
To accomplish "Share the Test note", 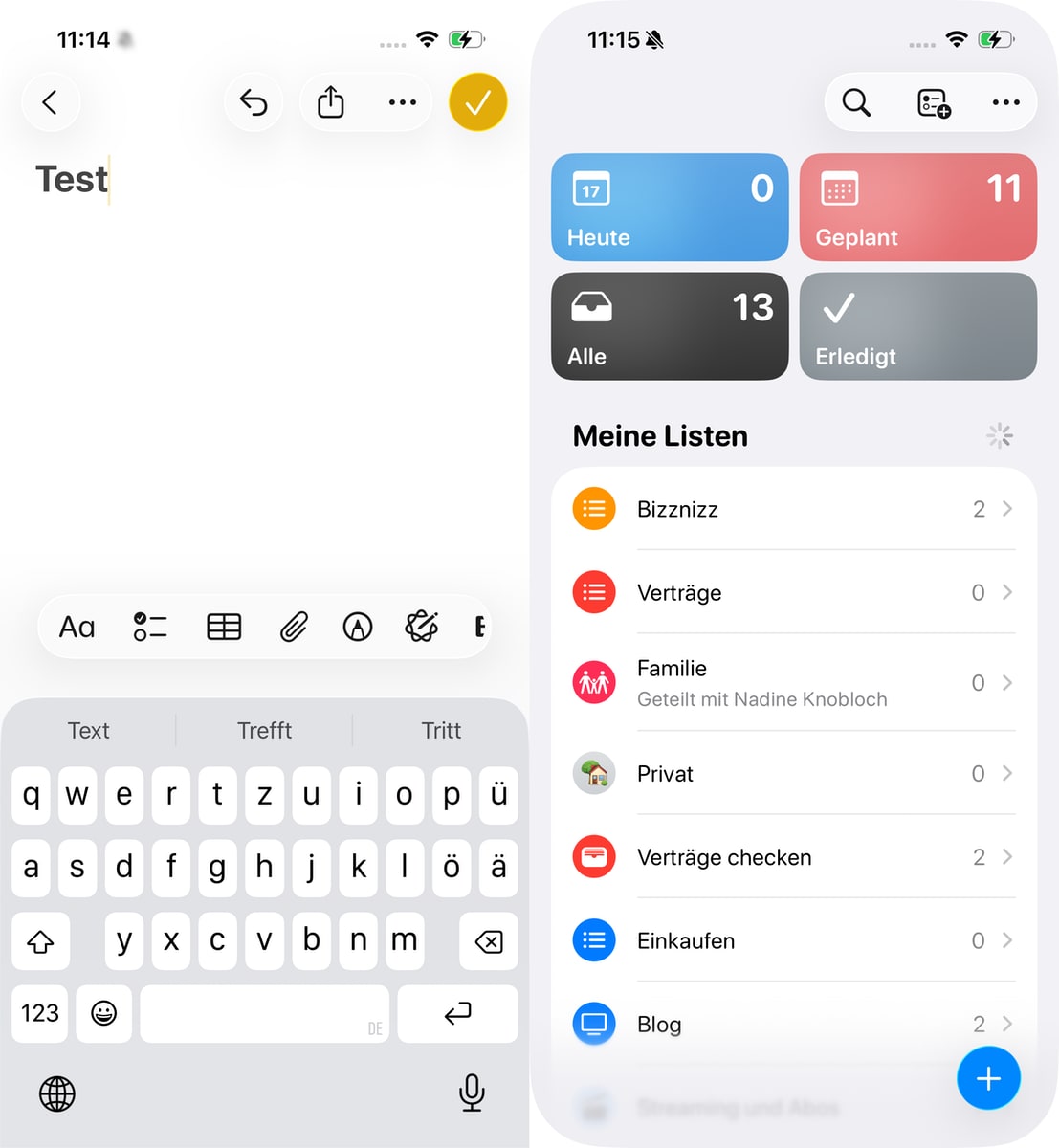I will click(330, 102).
